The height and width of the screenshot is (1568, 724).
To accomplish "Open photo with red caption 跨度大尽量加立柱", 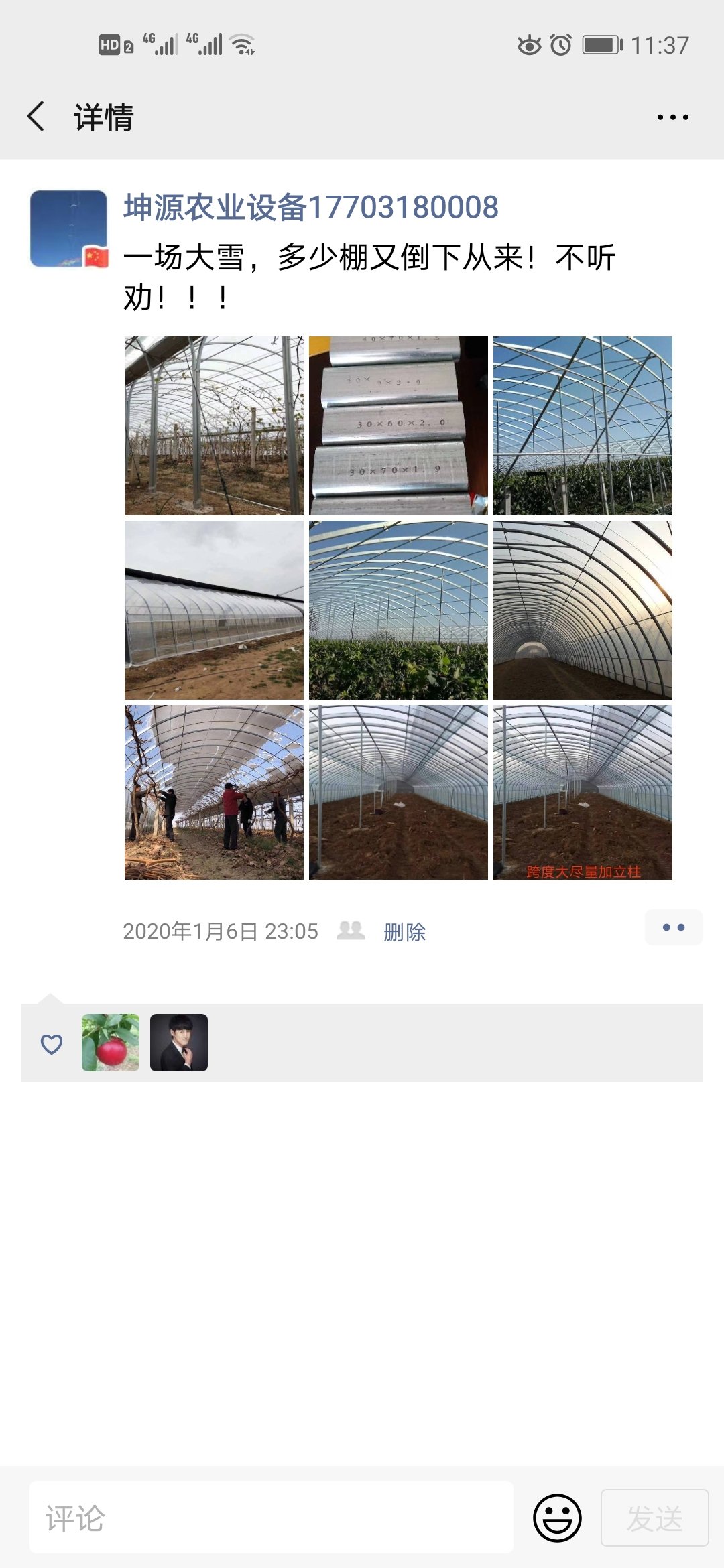I will coord(583,792).
